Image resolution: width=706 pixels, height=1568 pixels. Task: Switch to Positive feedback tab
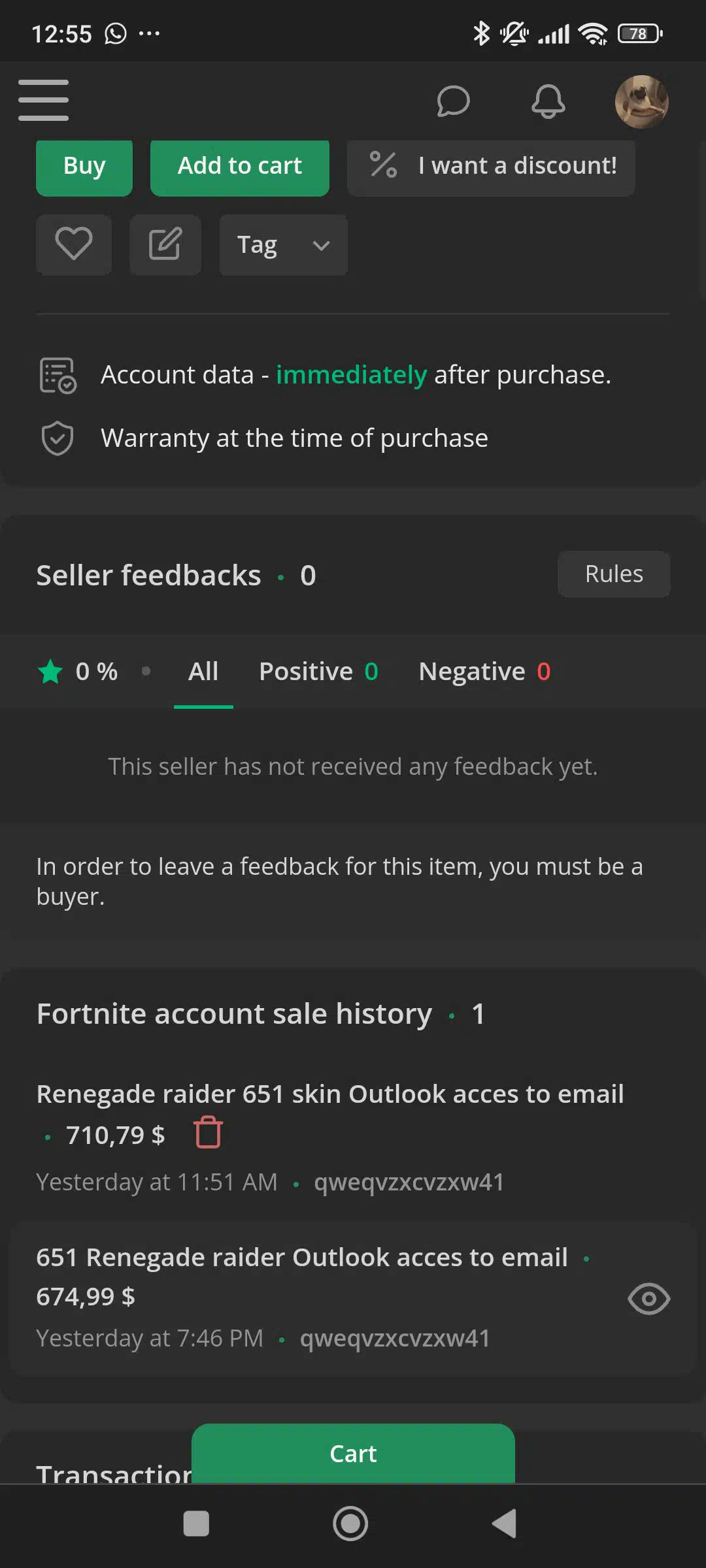[x=318, y=672]
